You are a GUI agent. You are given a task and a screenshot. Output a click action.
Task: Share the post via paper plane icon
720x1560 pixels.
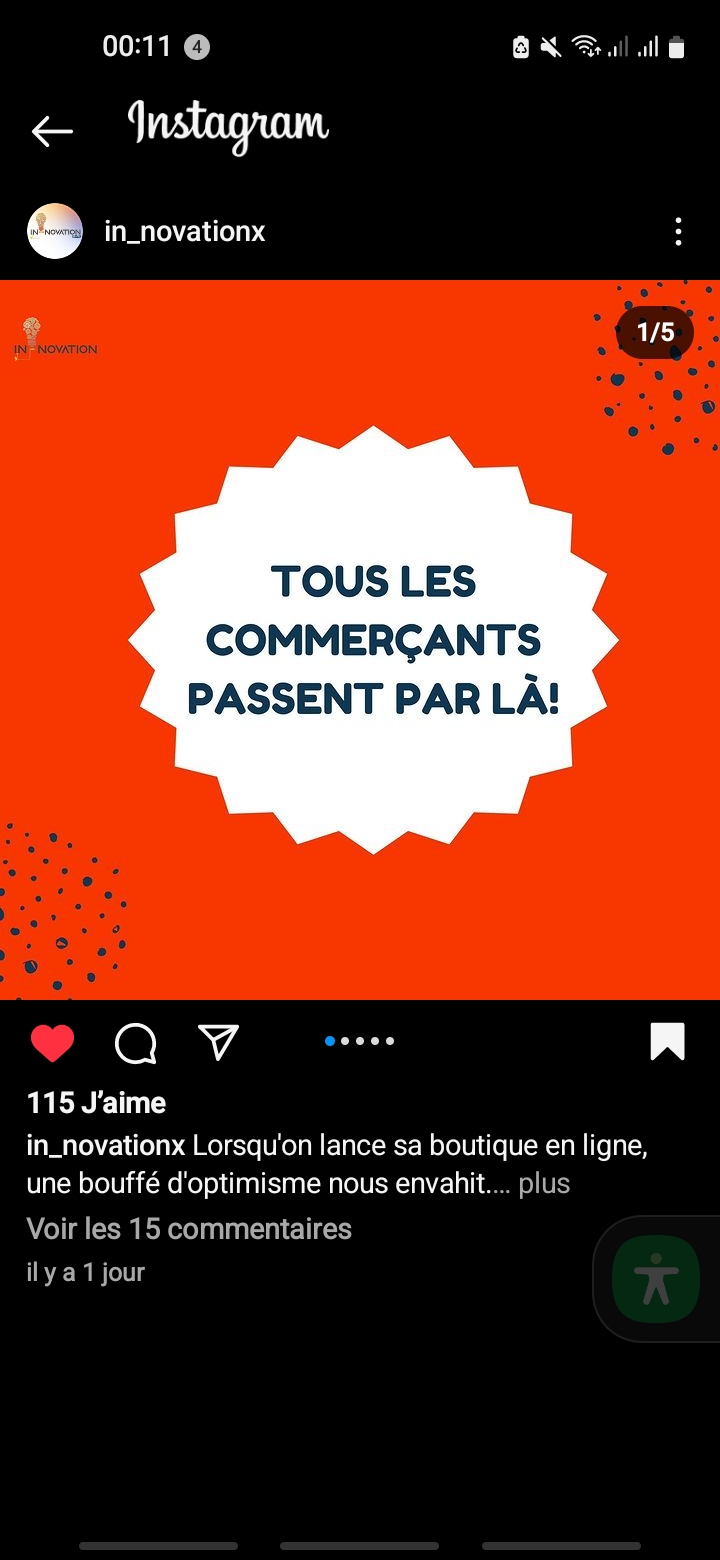coord(218,1042)
